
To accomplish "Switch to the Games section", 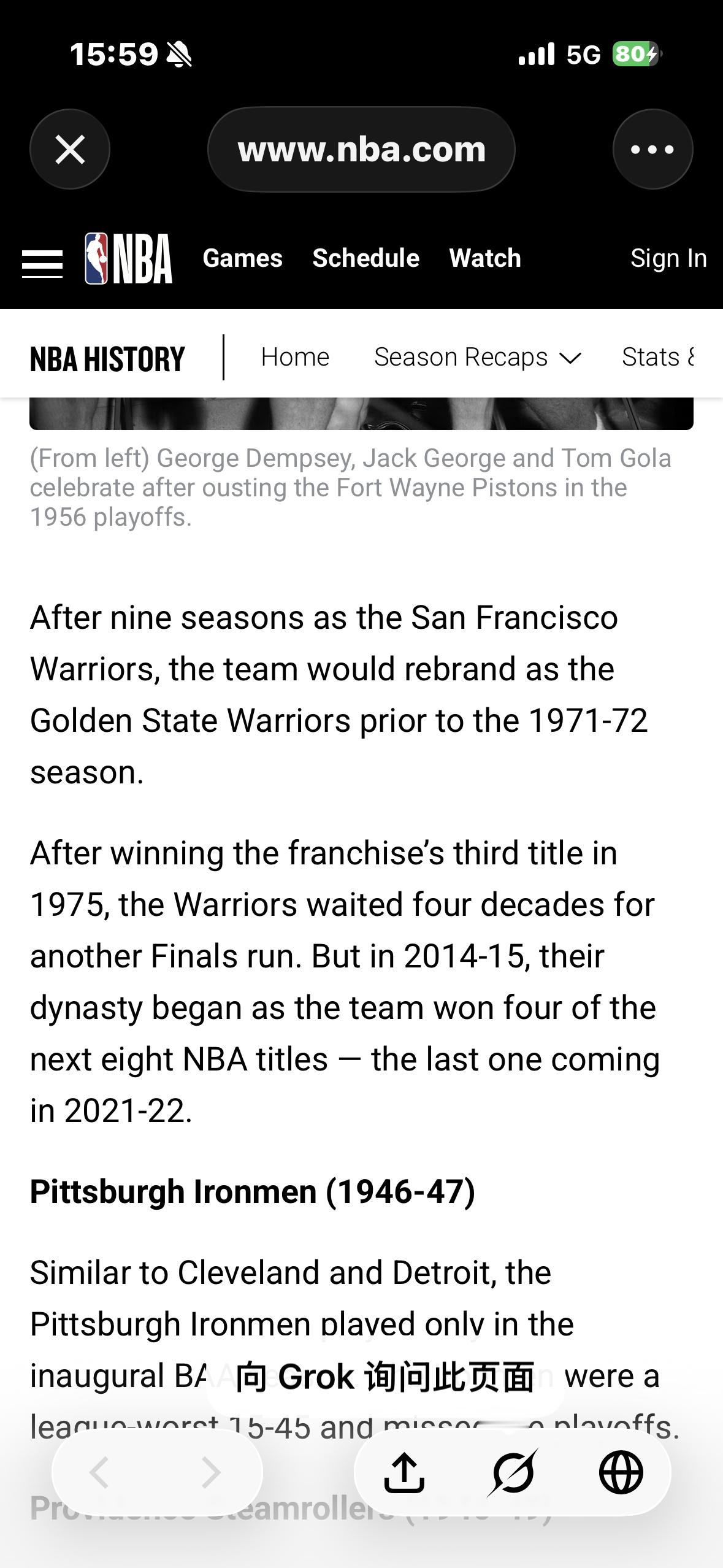I will 242,258.
